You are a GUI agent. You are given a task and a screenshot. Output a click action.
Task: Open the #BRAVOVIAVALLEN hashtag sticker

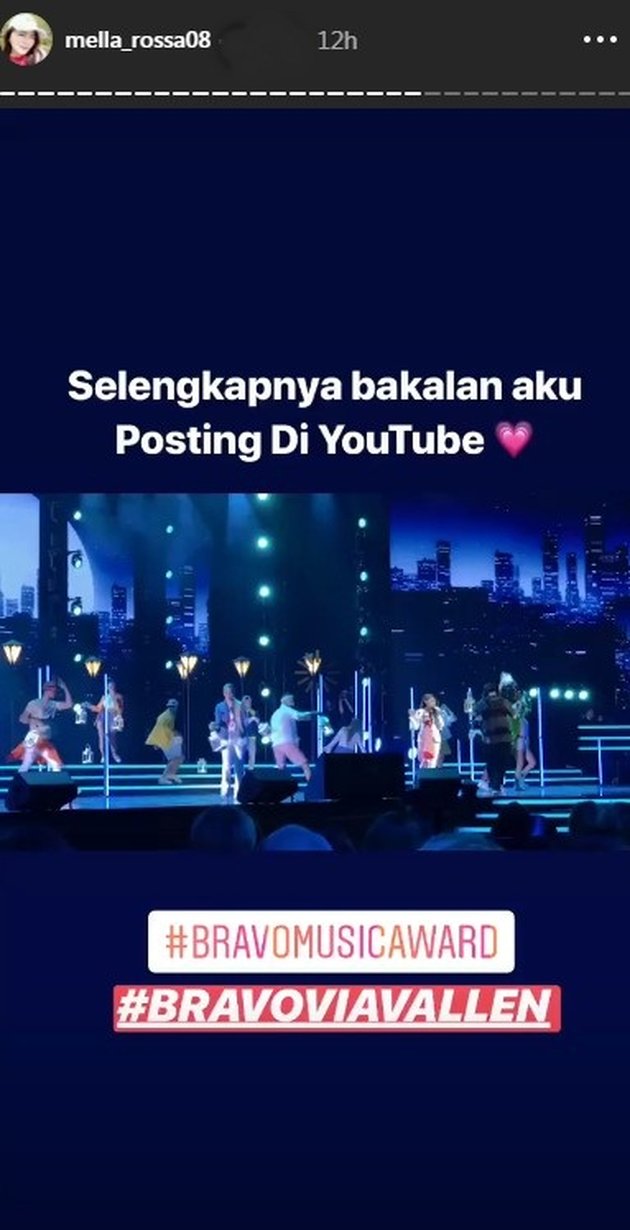(x=336, y=1008)
